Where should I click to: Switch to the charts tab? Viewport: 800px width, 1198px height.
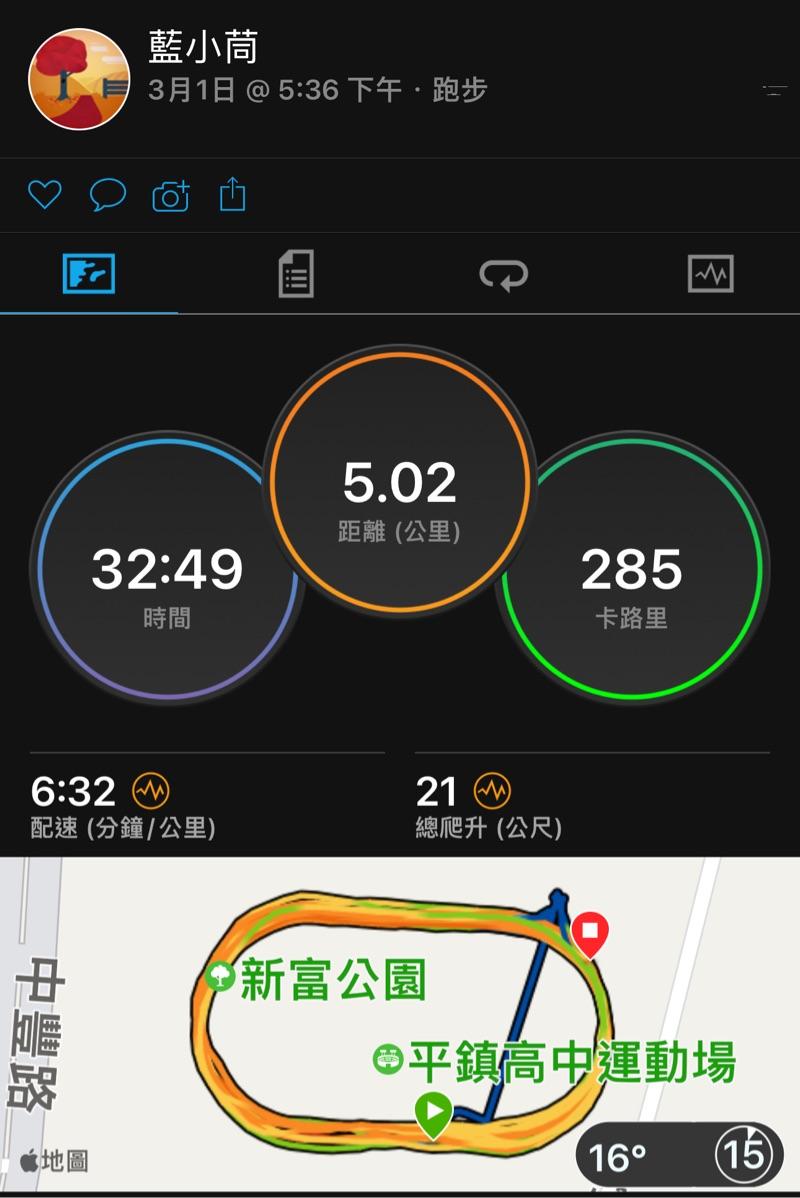(710, 273)
